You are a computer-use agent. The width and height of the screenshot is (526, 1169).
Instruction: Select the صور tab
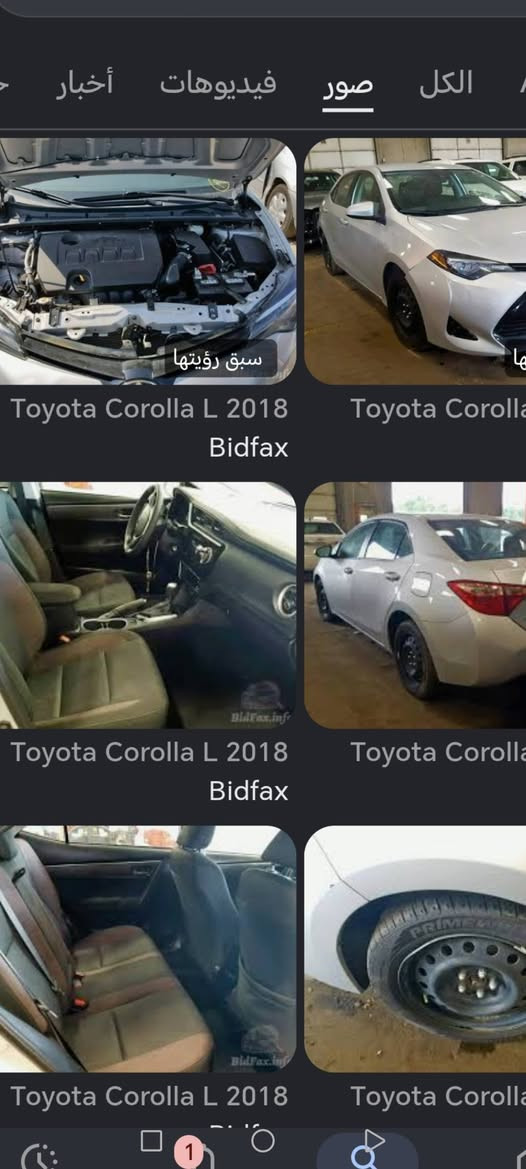click(x=348, y=85)
